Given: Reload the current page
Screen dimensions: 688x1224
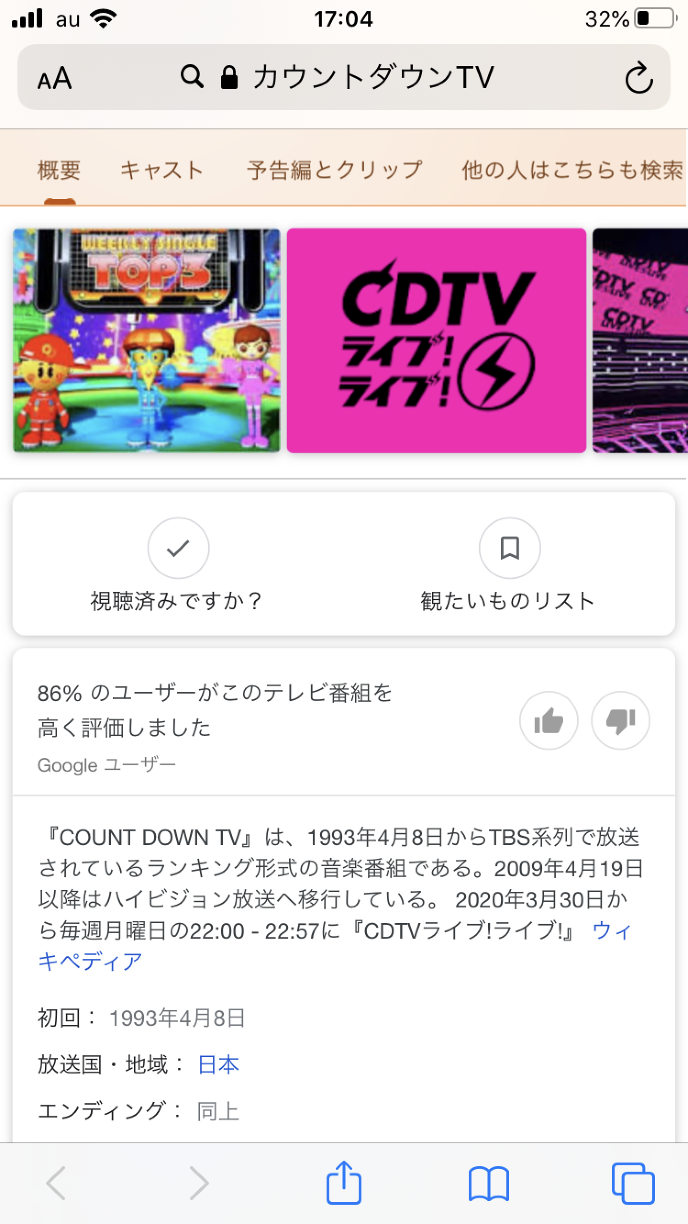Looking at the screenshot, I should point(638,78).
